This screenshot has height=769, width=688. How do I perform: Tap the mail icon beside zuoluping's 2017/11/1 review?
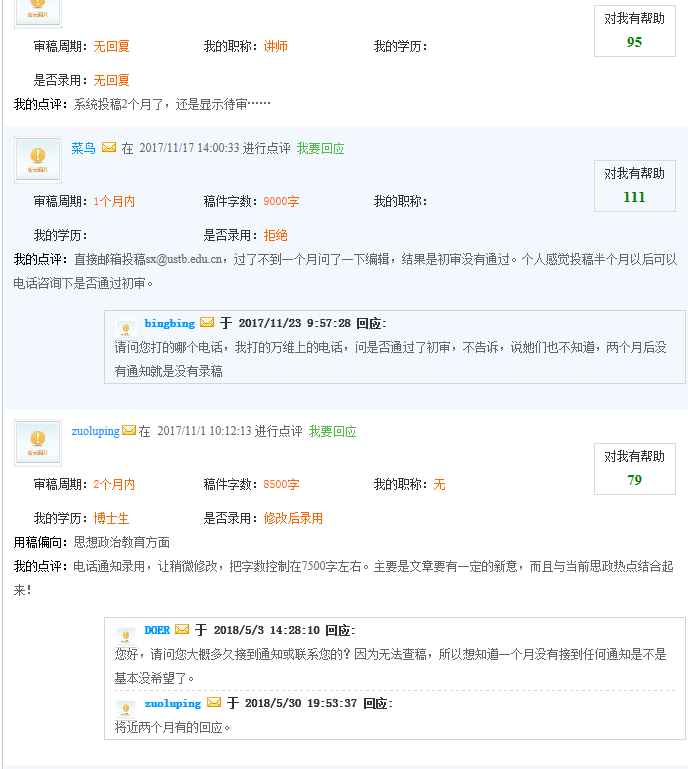(129, 431)
